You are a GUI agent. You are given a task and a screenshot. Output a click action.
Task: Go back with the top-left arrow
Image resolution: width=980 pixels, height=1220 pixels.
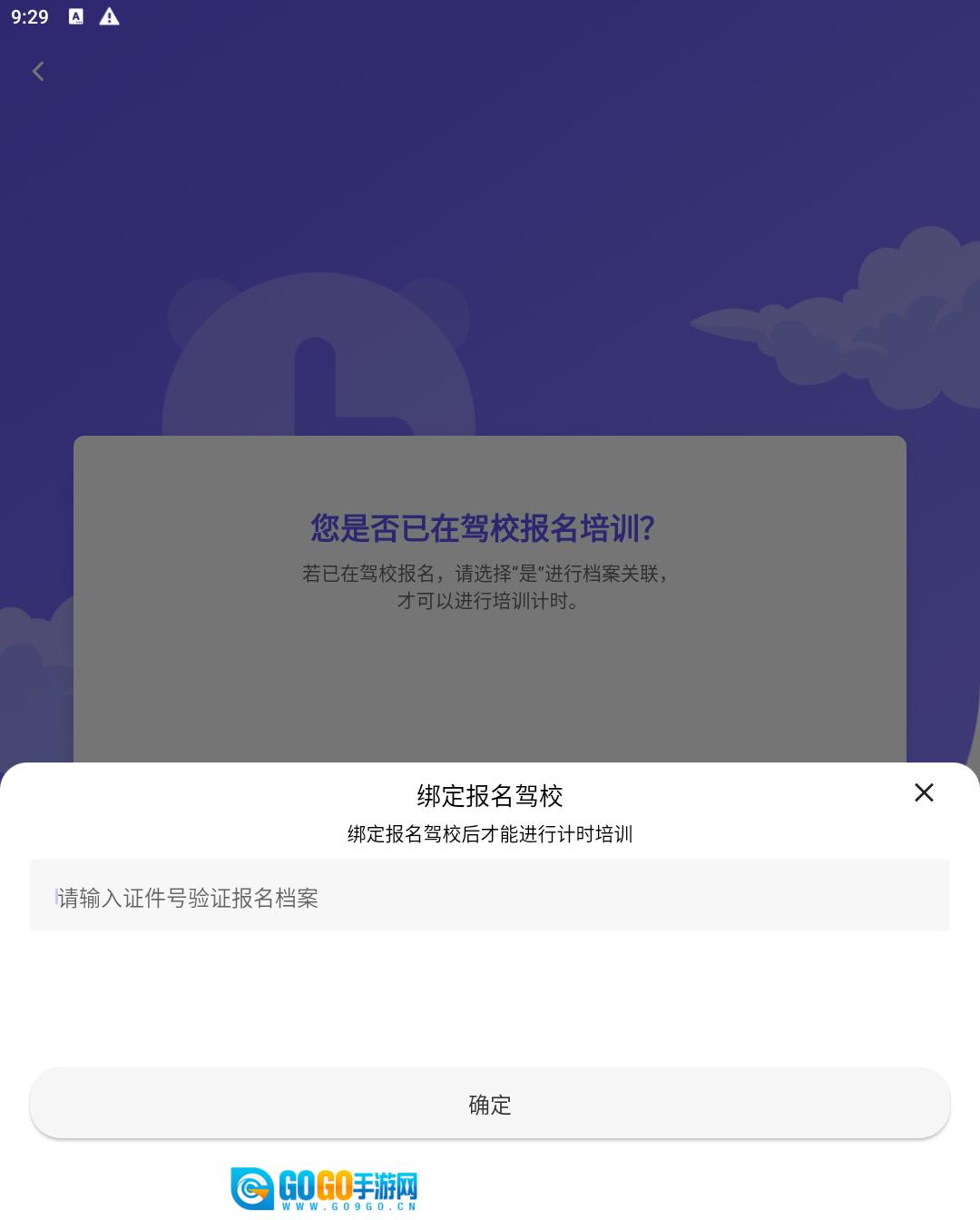pos(38,72)
